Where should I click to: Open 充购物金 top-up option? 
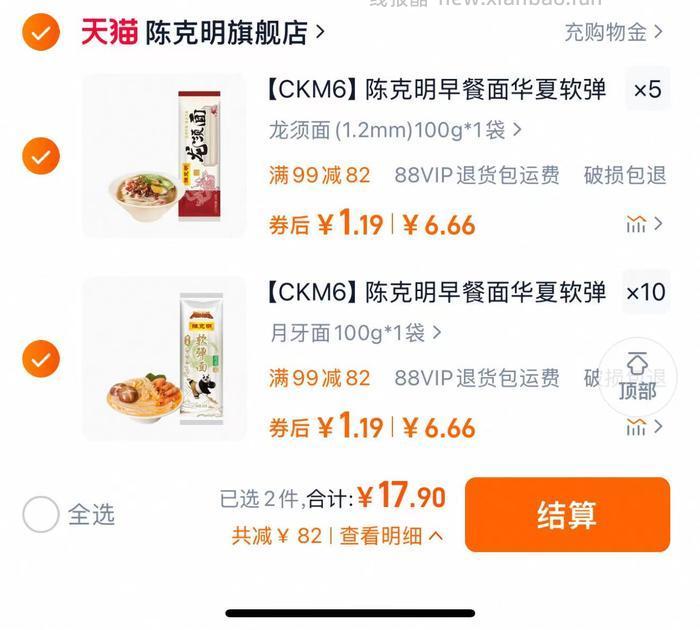click(x=612, y=32)
